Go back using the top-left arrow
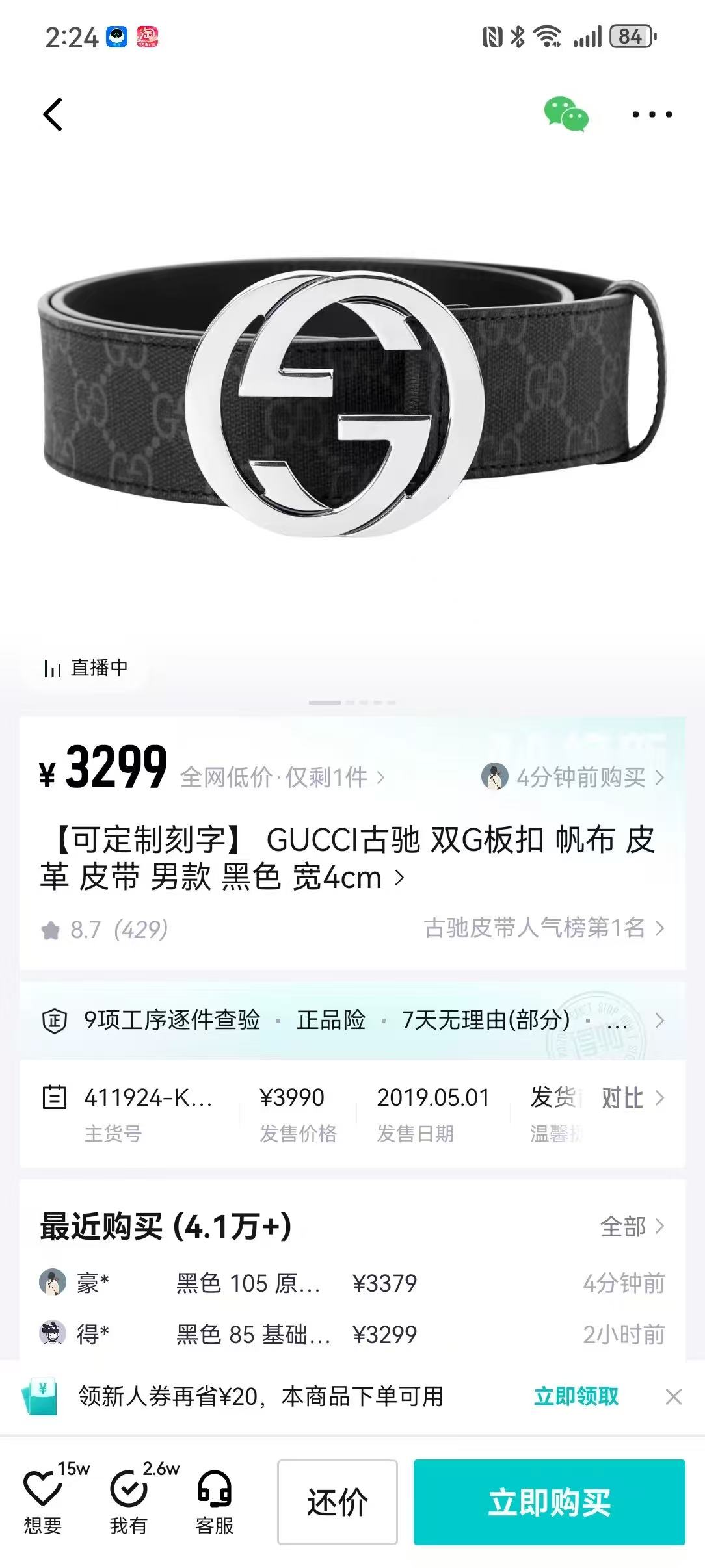Image resolution: width=705 pixels, height=1568 pixels. coord(53,114)
